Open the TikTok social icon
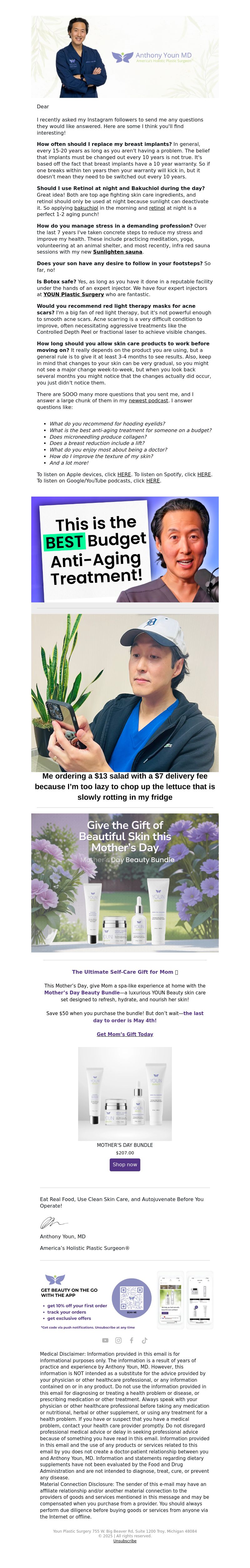Image resolution: width=250 pixels, height=1568 pixels. [144, 1340]
